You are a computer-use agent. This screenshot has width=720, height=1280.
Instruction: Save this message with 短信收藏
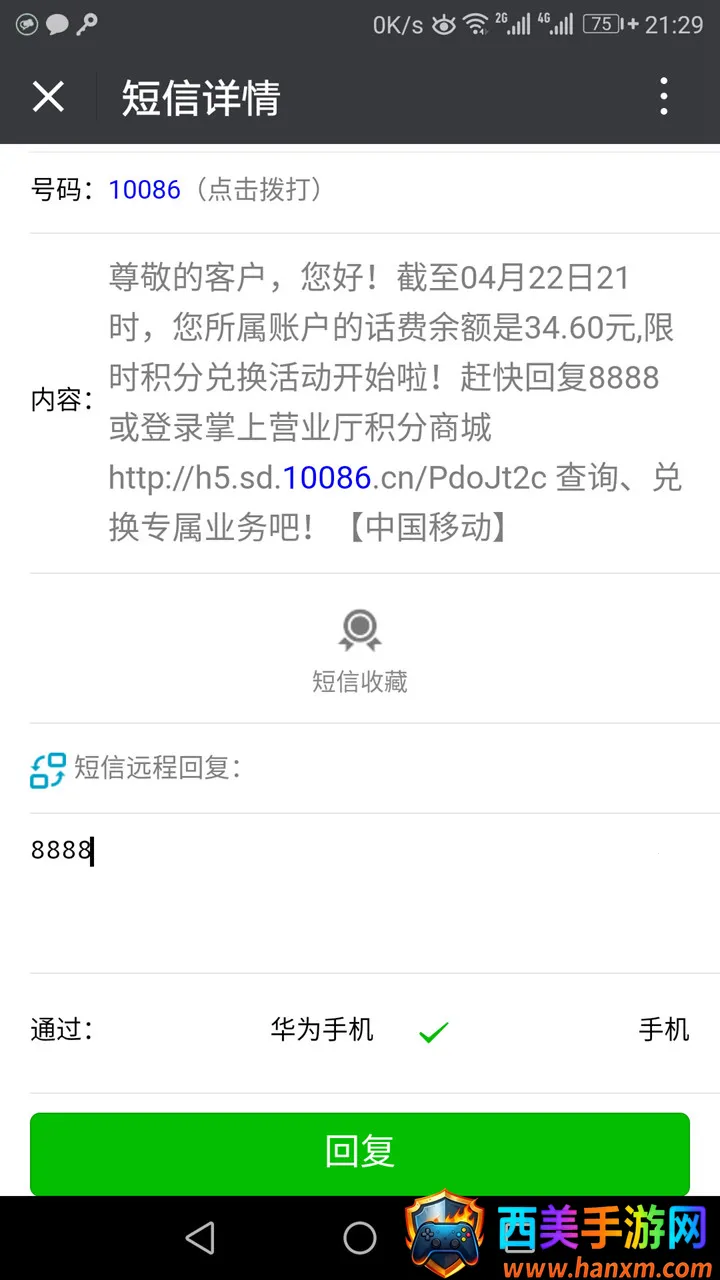(x=360, y=651)
